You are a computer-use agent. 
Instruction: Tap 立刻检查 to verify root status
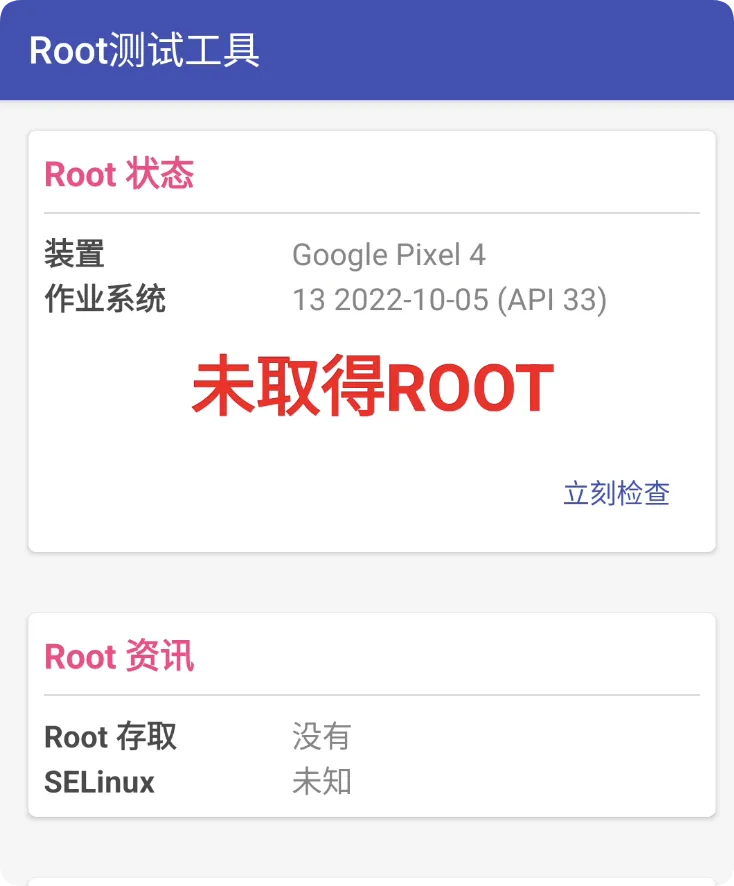(x=616, y=493)
